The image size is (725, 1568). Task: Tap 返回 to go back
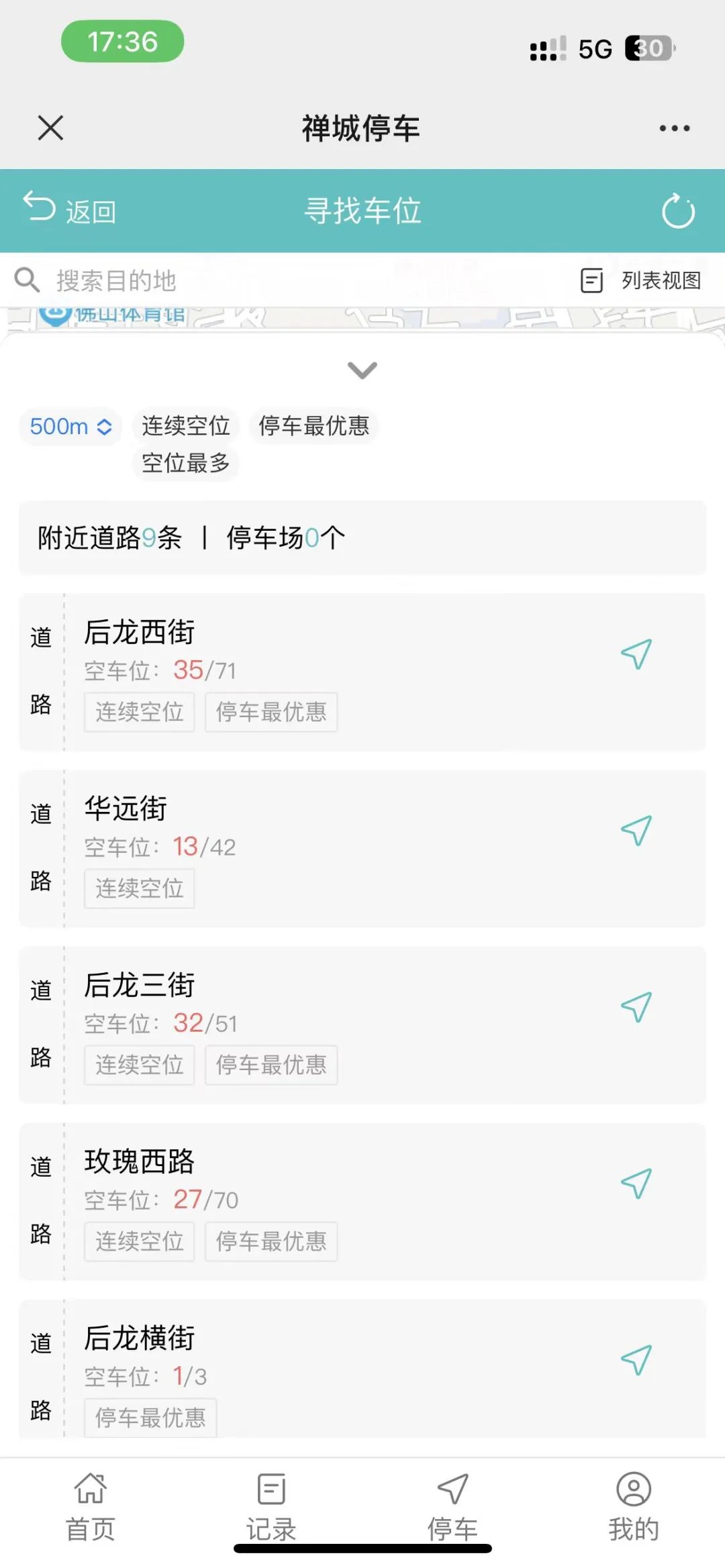[70, 210]
